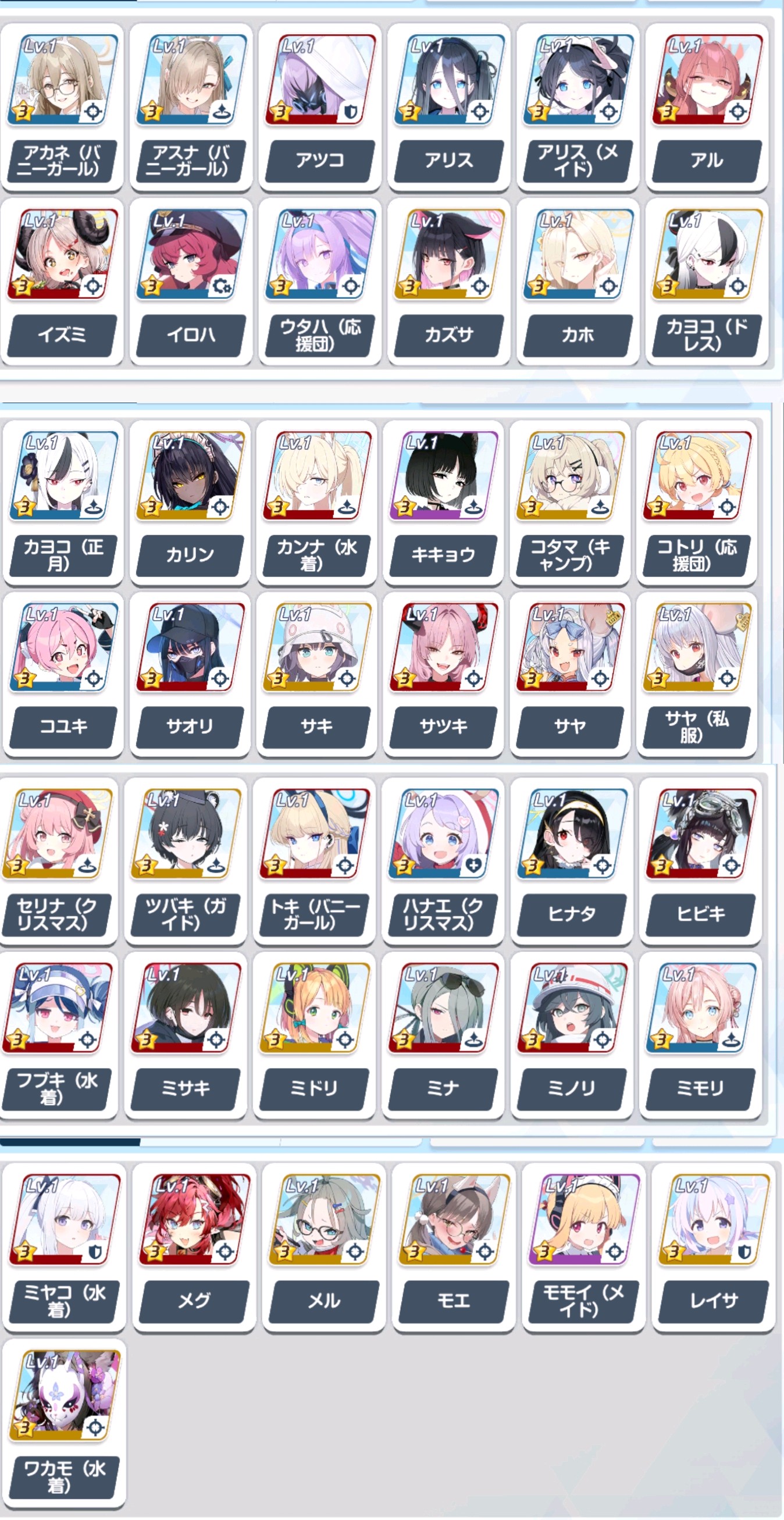
Task: Select the ヒナタ character card
Action: (572, 861)
